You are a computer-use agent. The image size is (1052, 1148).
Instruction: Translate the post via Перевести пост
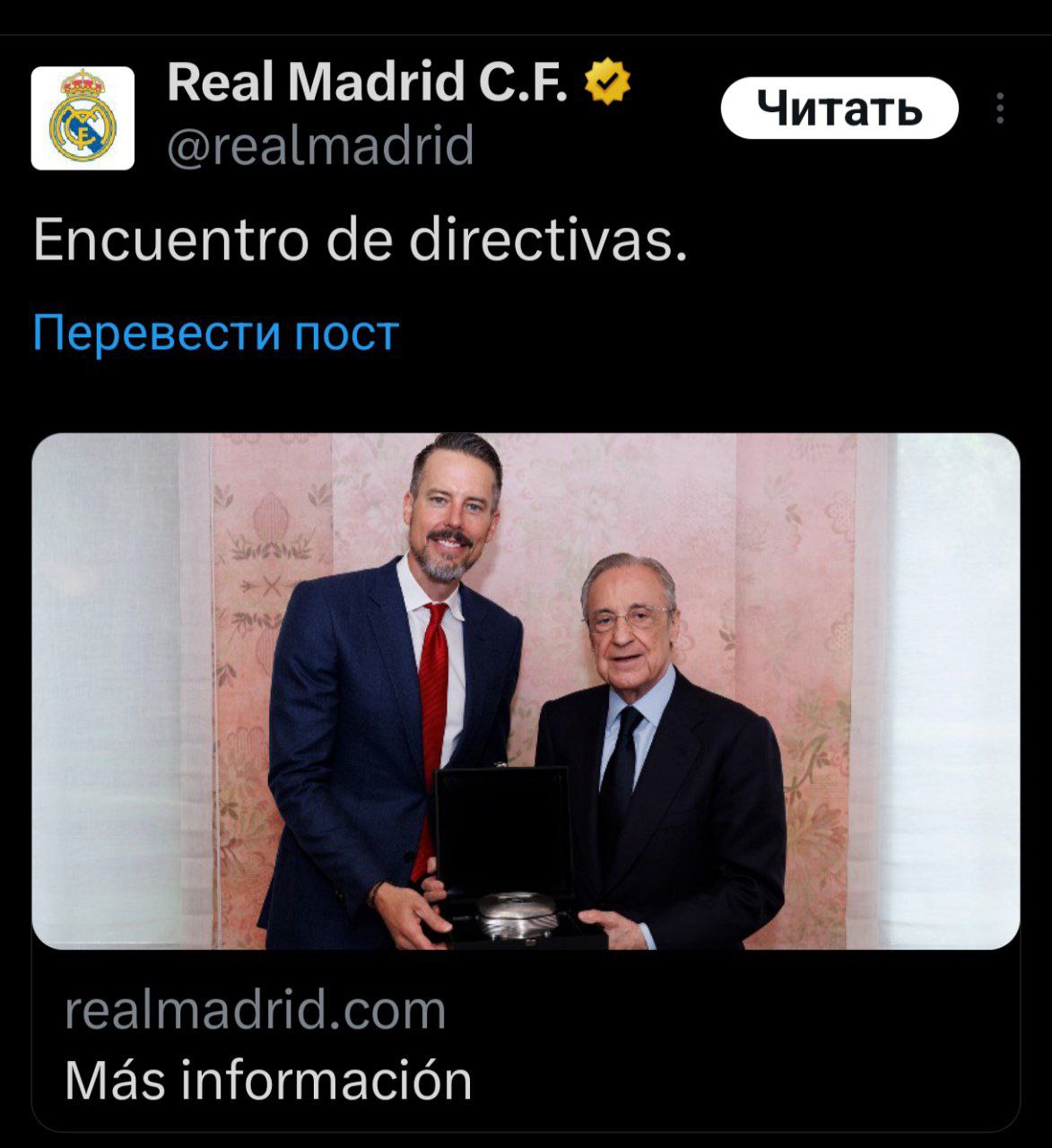pyautogui.click(x=215, y=333)
